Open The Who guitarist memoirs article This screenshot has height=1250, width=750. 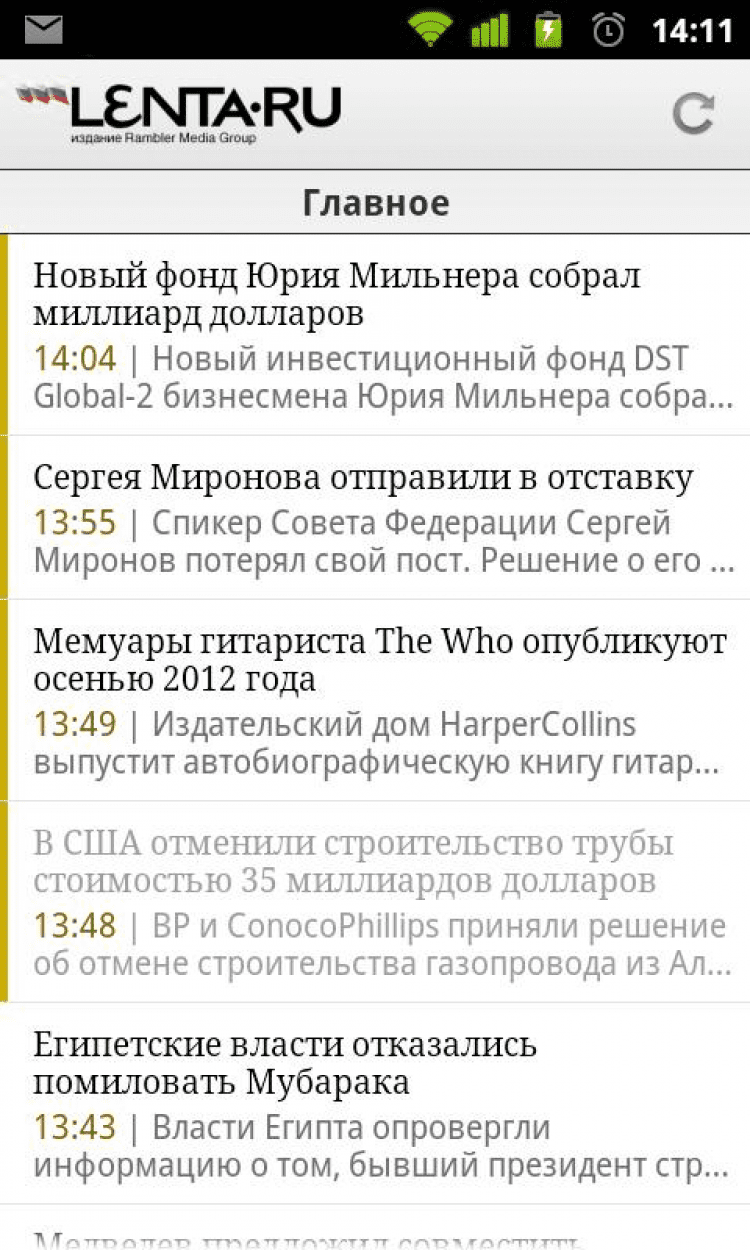click(x=380, y=700)
